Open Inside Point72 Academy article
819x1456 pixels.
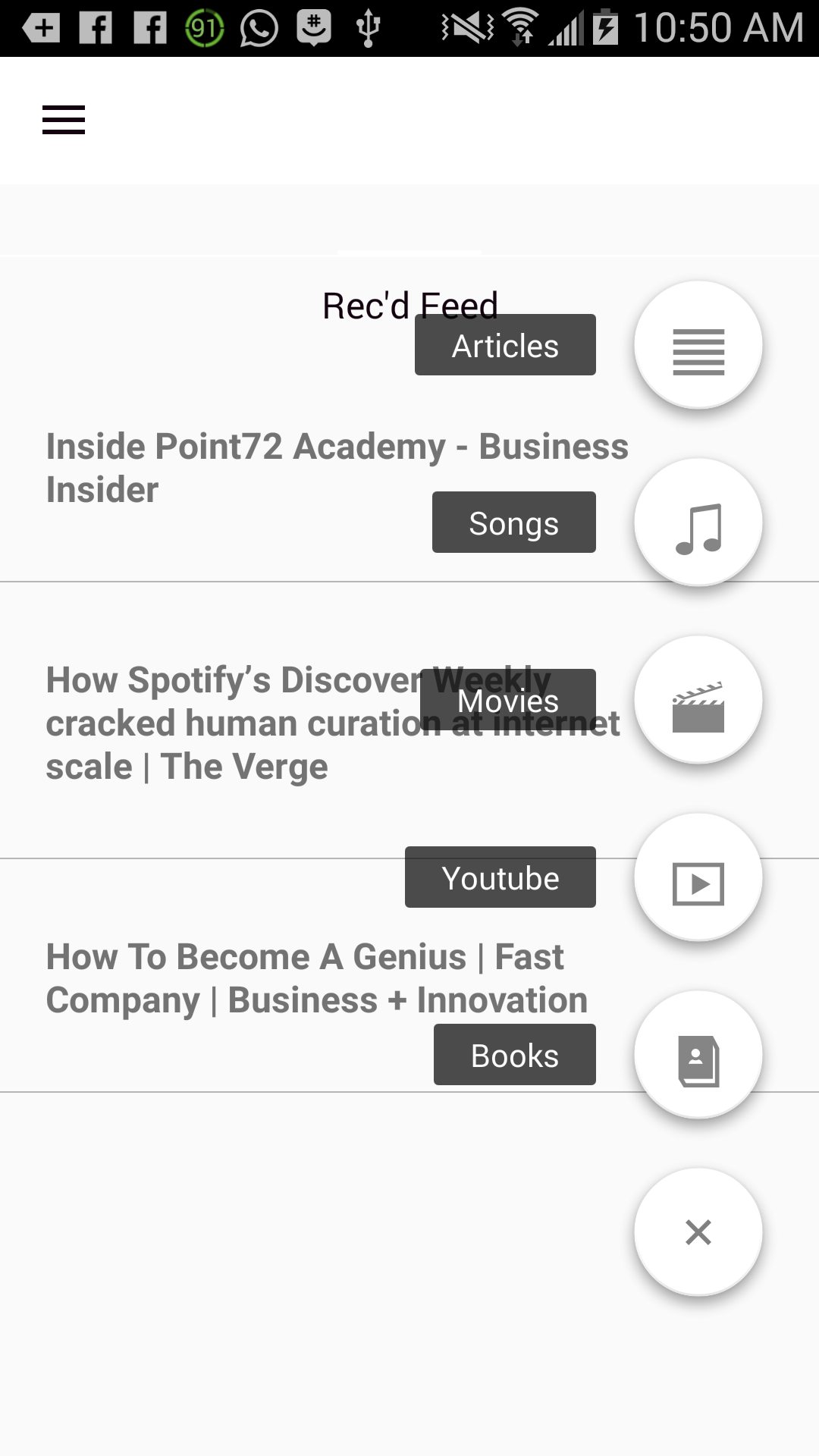click(x=337, y=468)
